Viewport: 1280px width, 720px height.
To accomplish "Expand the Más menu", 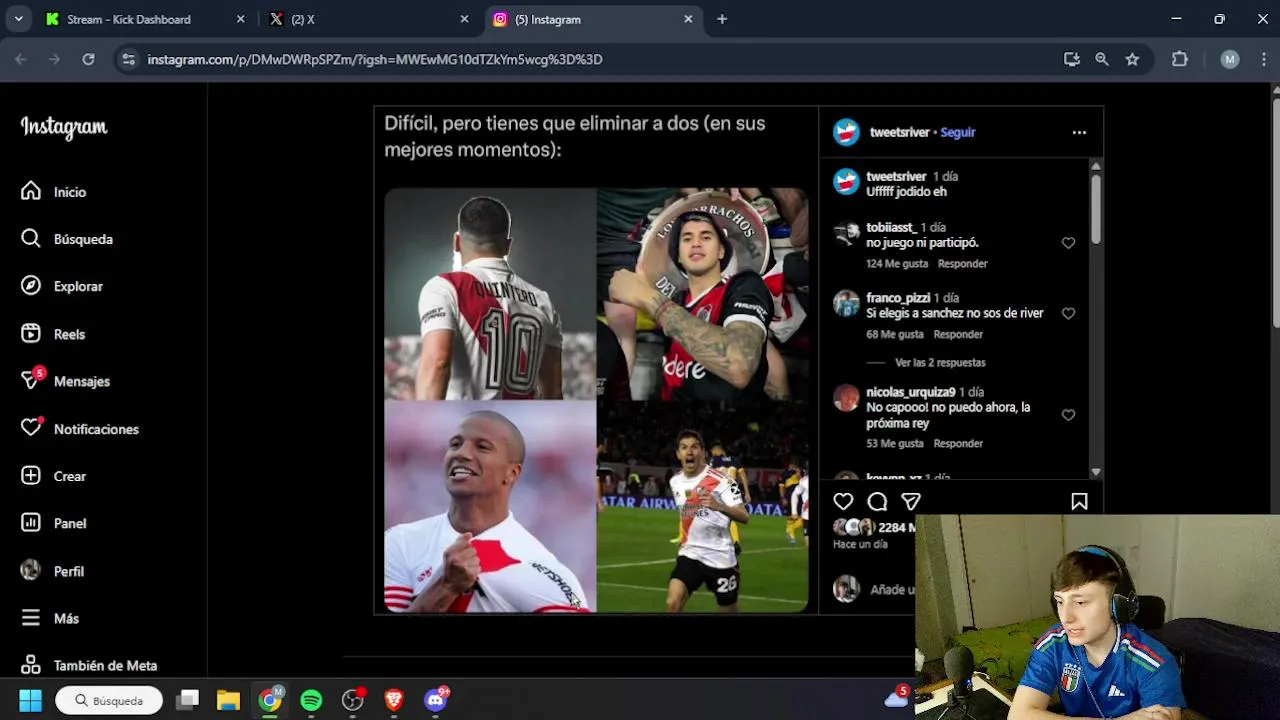I will (x=66, y=618).
